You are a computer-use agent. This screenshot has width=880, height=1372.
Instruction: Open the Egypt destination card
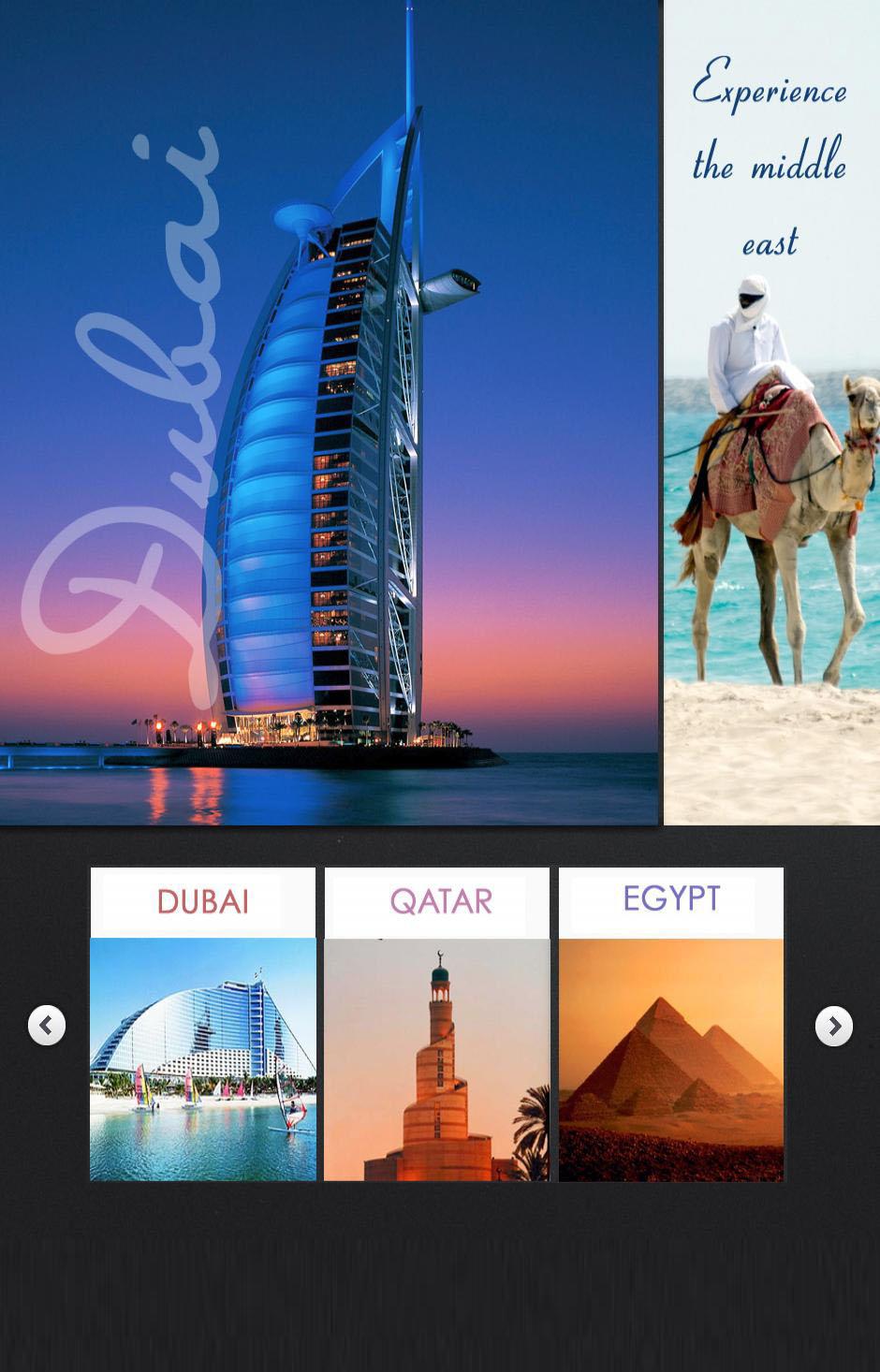pos(671,1025)
